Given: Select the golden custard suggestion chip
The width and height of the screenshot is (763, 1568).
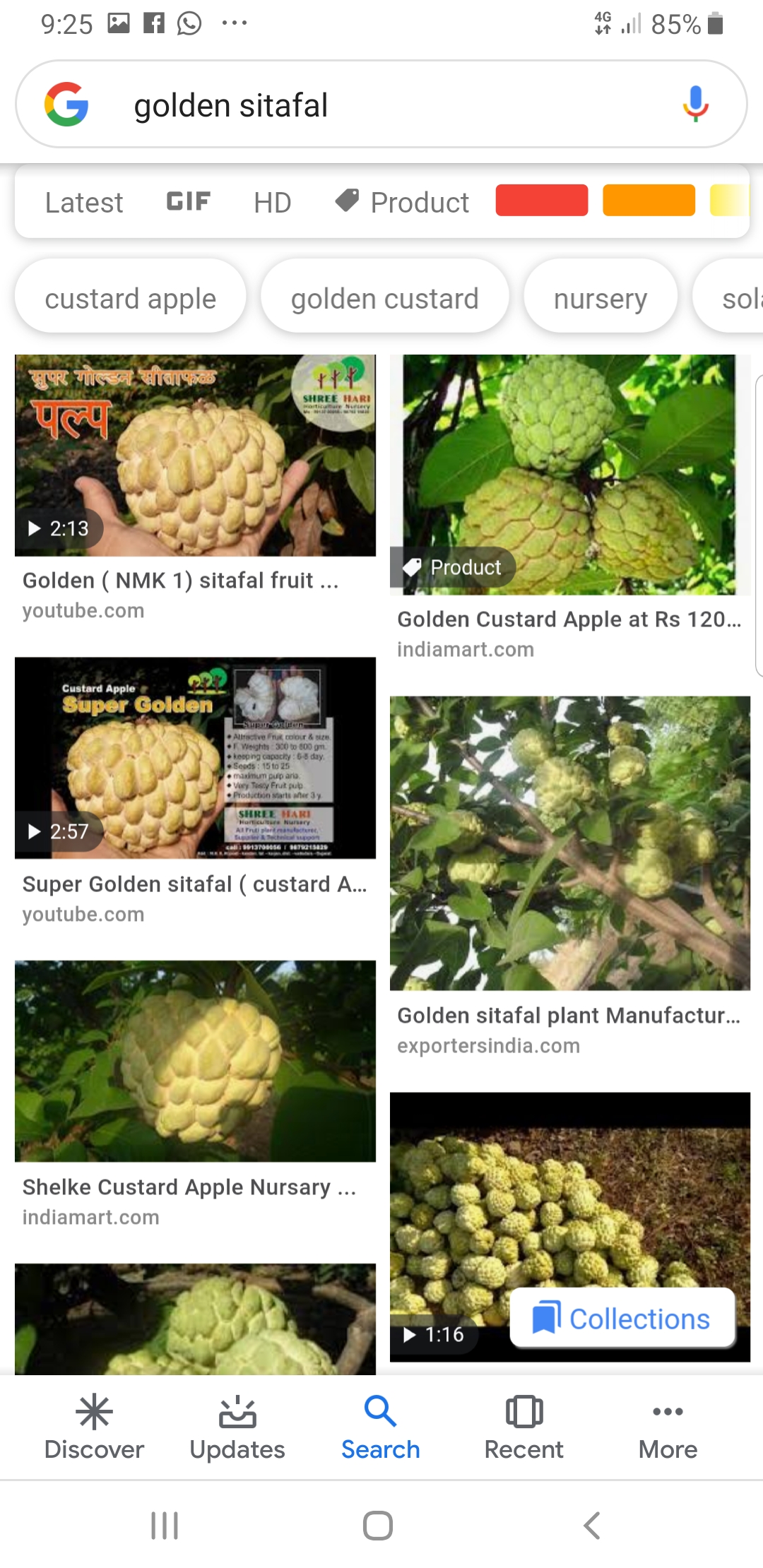Looking at the screenshot, I should click(x=384, y=298).
